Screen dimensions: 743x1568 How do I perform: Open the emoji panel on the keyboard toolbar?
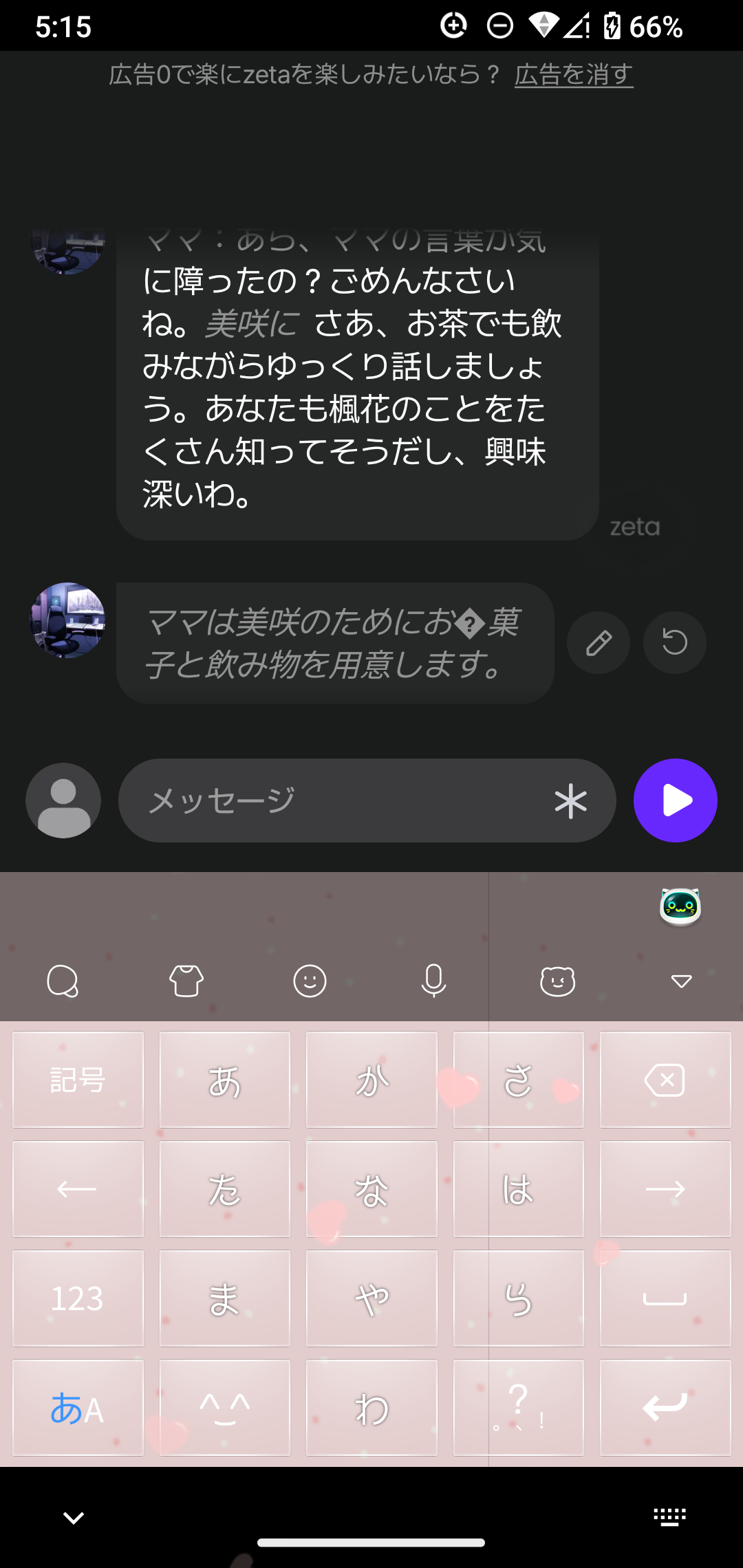coord(309,981)
